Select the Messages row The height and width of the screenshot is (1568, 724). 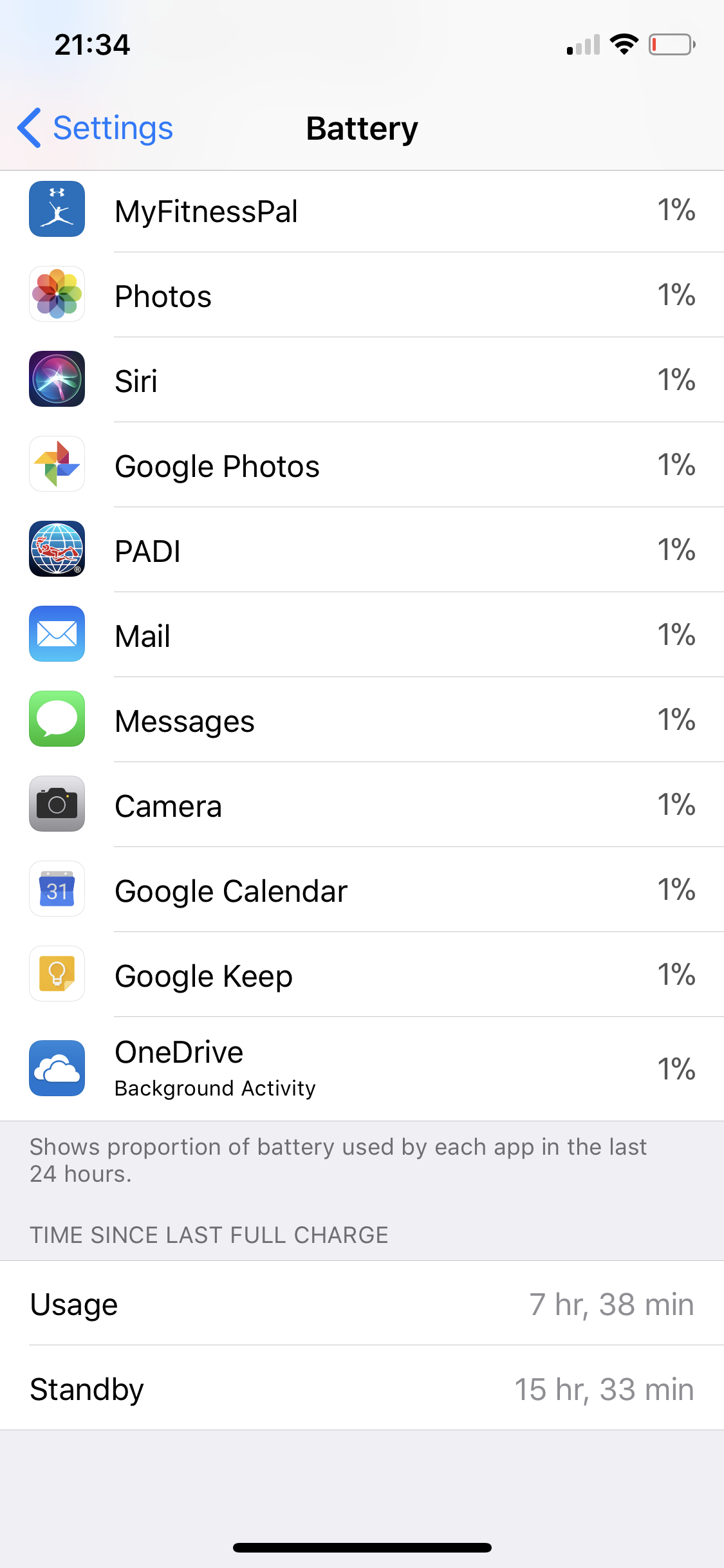(x=362, y=720)
